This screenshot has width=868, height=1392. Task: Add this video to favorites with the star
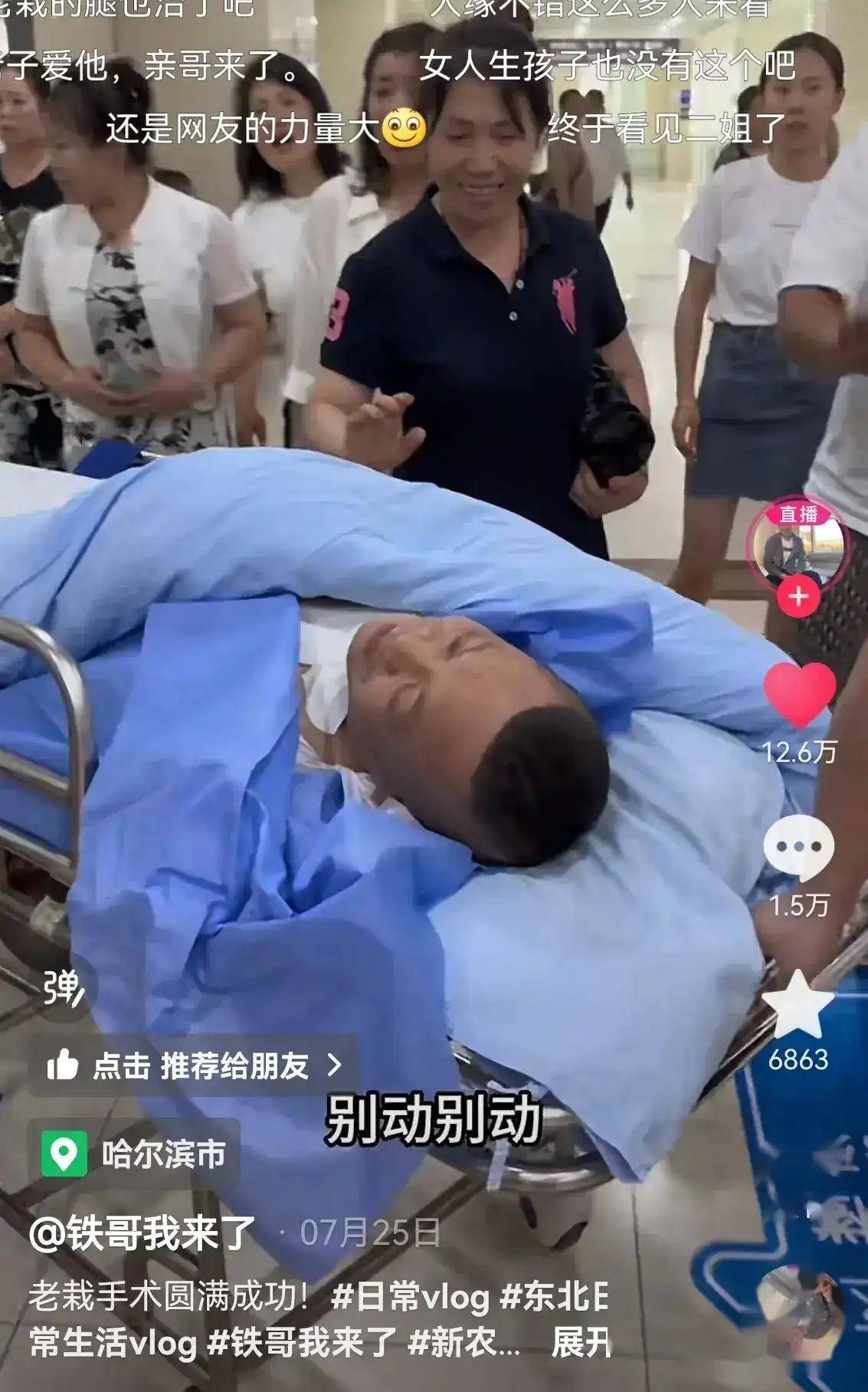799,1005
